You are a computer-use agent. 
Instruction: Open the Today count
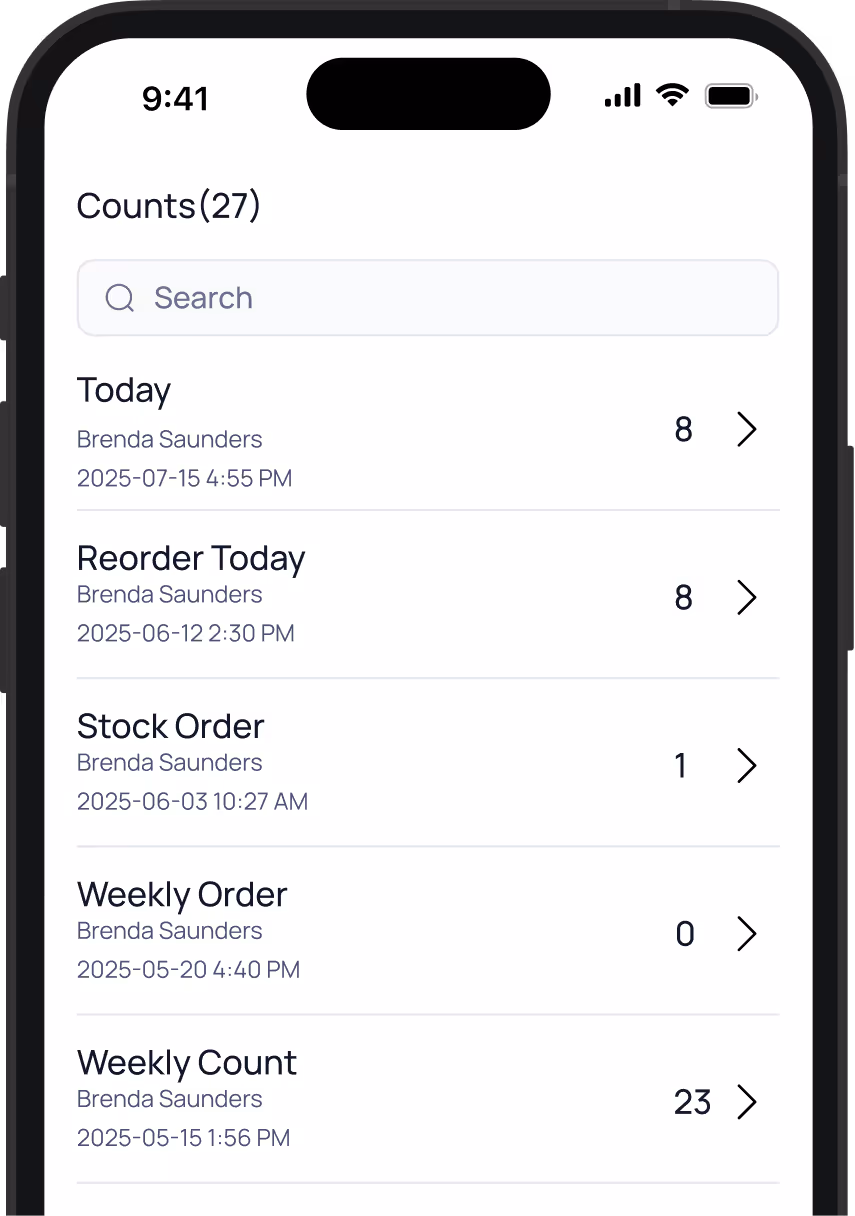427,431
